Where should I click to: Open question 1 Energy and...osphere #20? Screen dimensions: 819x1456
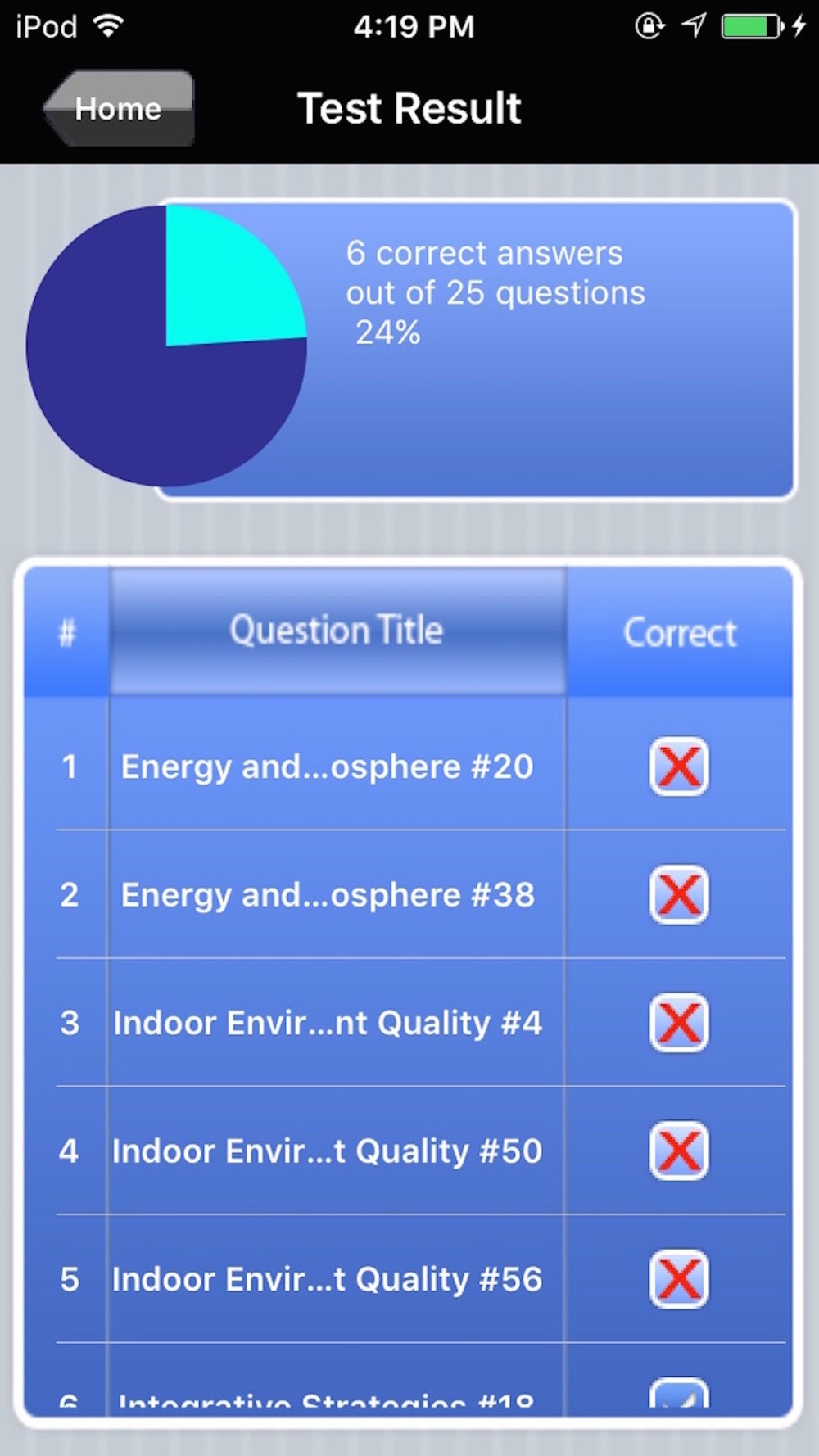[x=408, y=766]
